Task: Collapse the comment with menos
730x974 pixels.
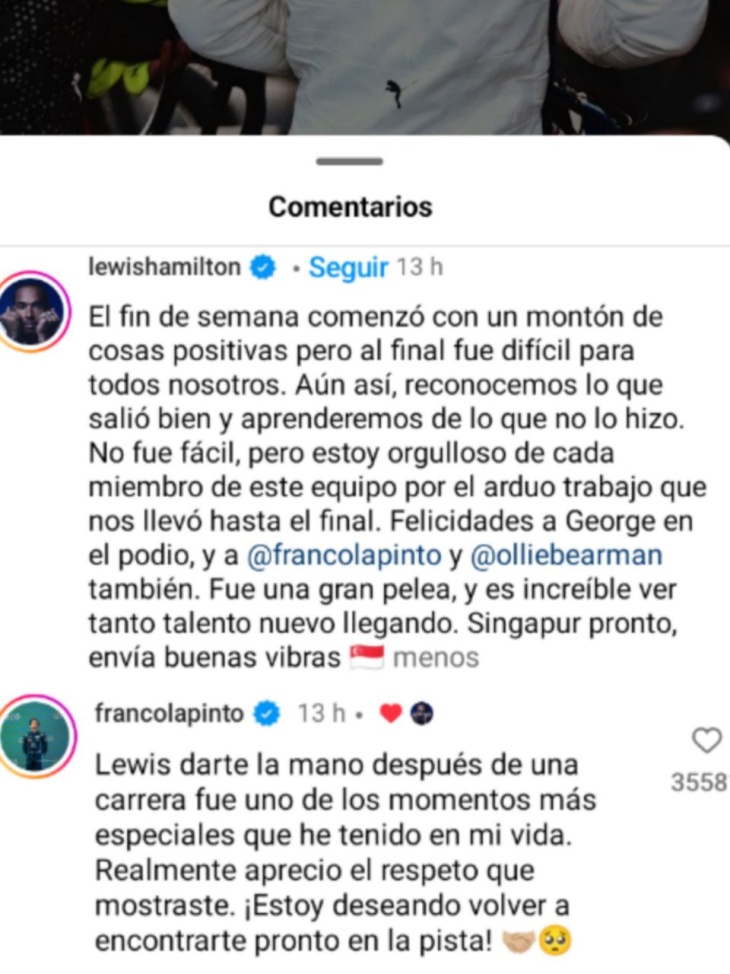Action: point(436,658)
